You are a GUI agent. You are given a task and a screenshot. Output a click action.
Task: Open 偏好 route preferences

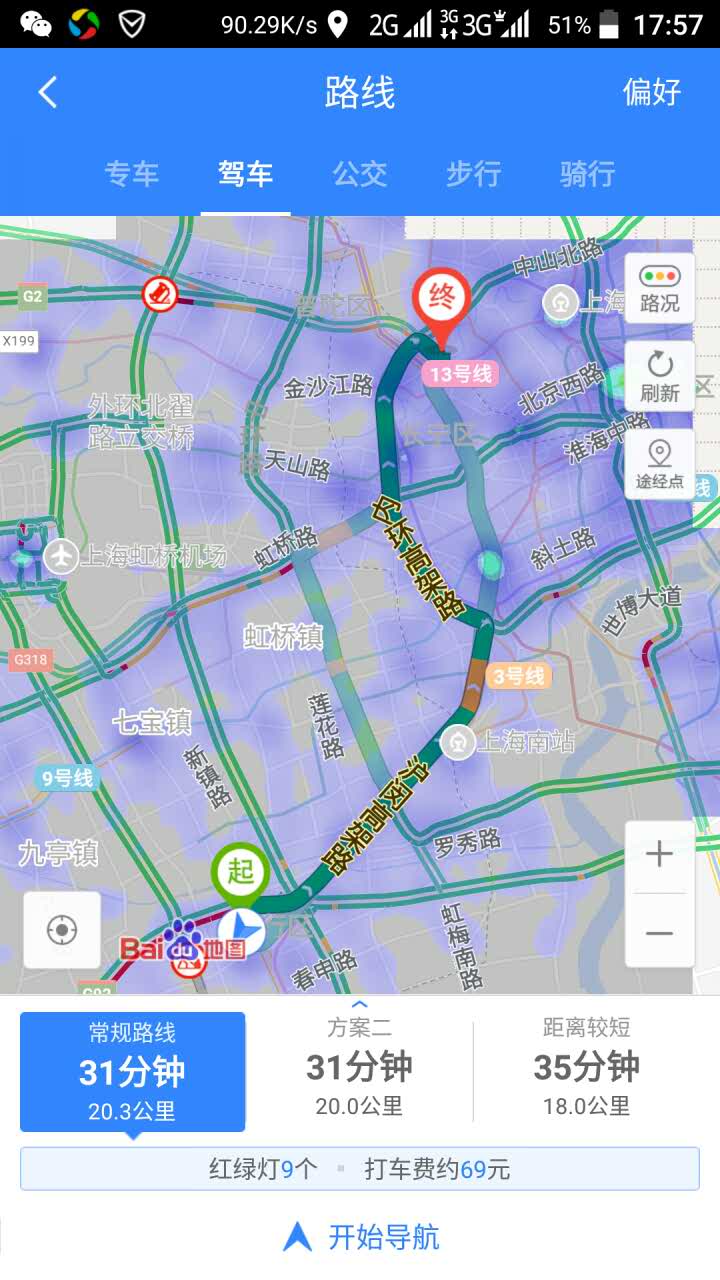651,92
